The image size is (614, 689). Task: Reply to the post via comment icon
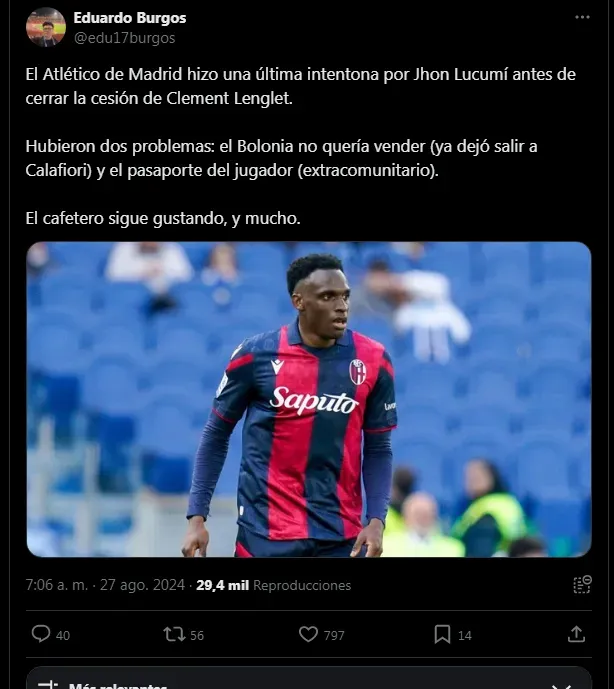pyautogui.click(x=41, y=634)
